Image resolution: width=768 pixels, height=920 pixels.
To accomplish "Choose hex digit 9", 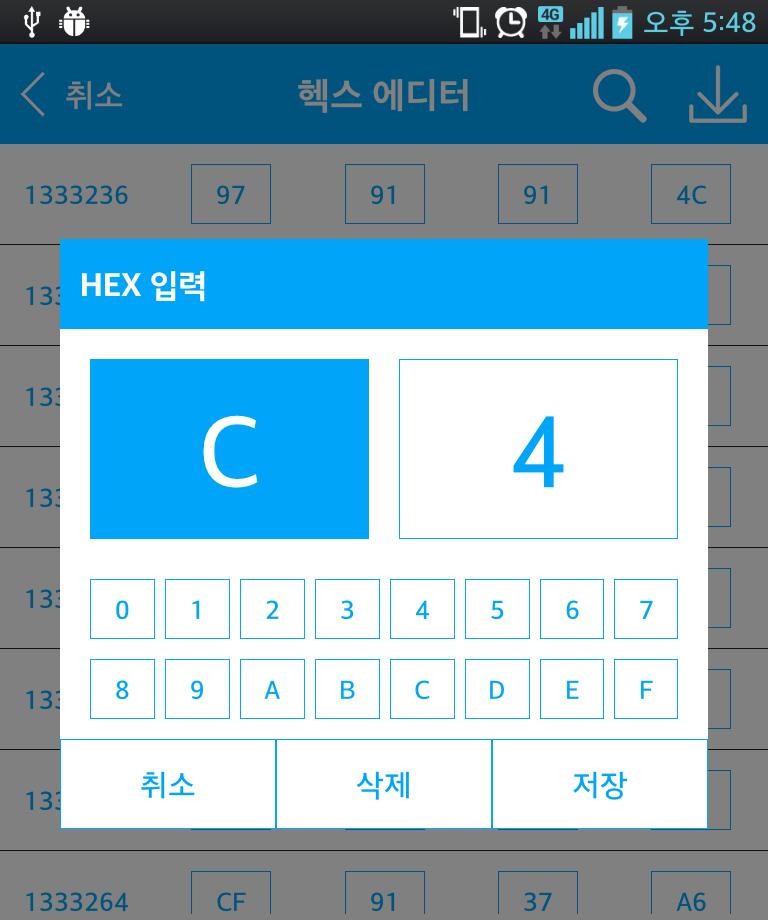I will (197, 689).
